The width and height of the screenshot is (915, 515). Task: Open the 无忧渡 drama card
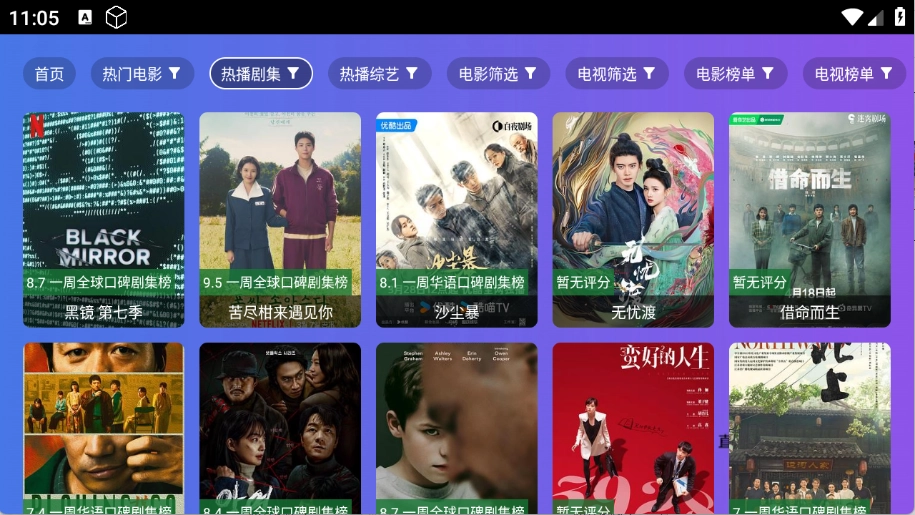click(x=633, y=219)
